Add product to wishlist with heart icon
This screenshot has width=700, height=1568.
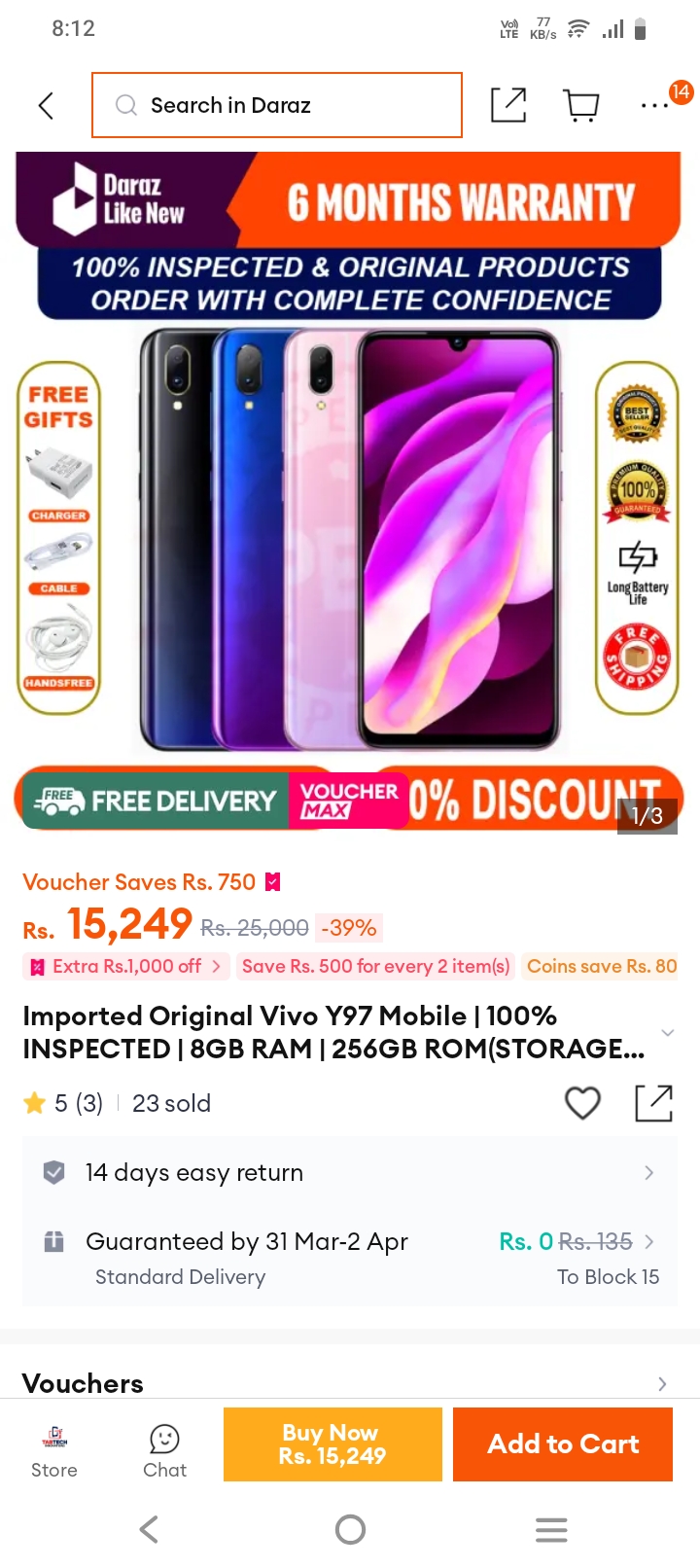click(582, 1103)
